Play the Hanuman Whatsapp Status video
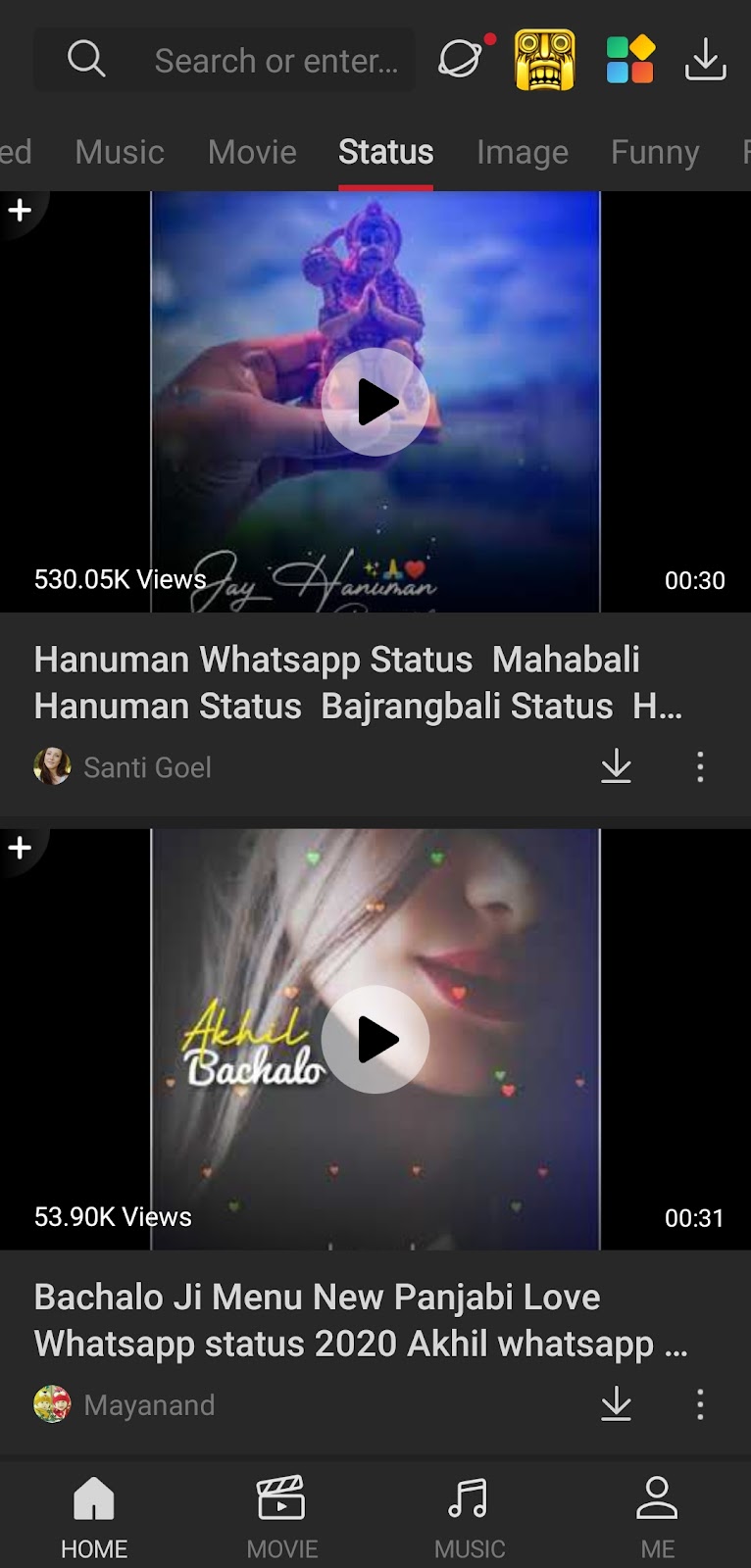751x1568 pixels. [375, 402]
